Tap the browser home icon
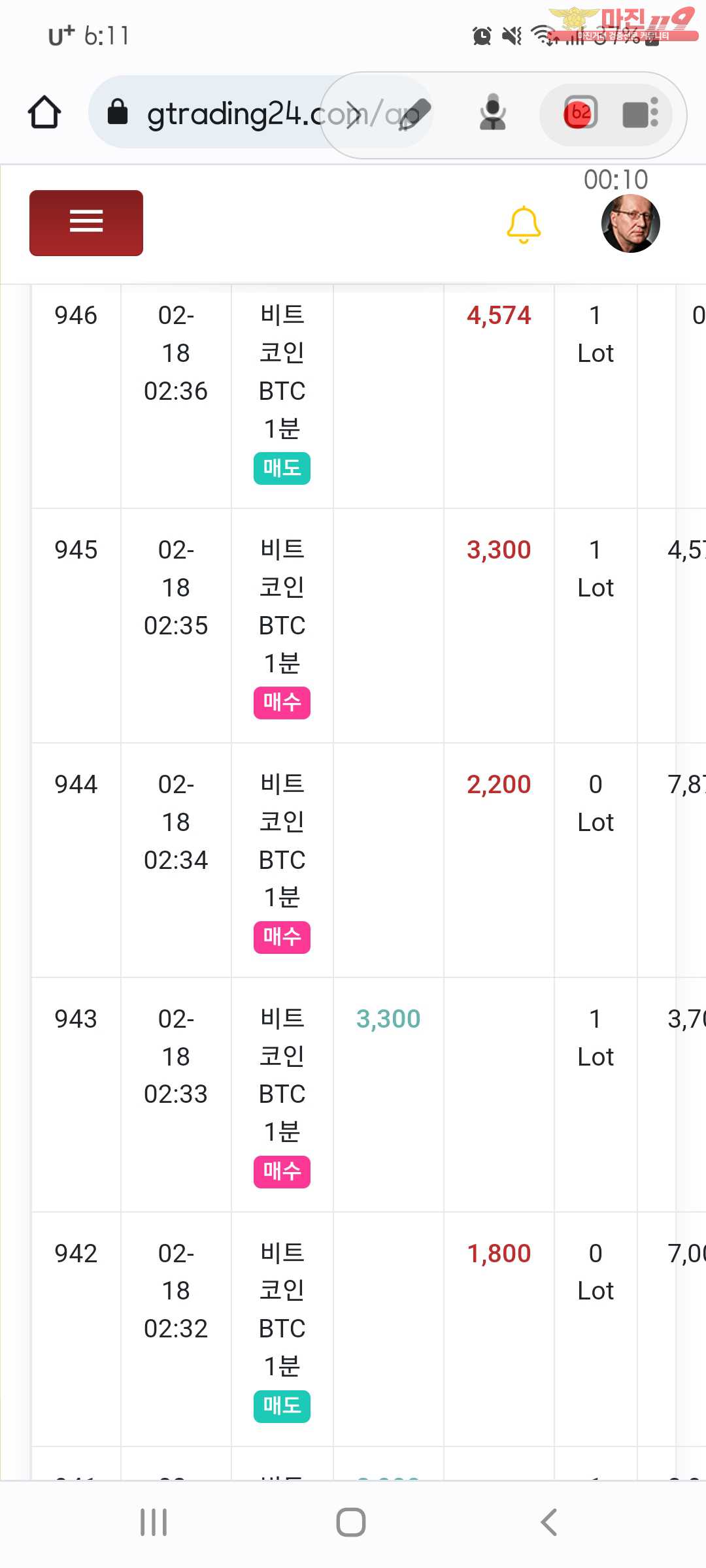 point(44,112)
